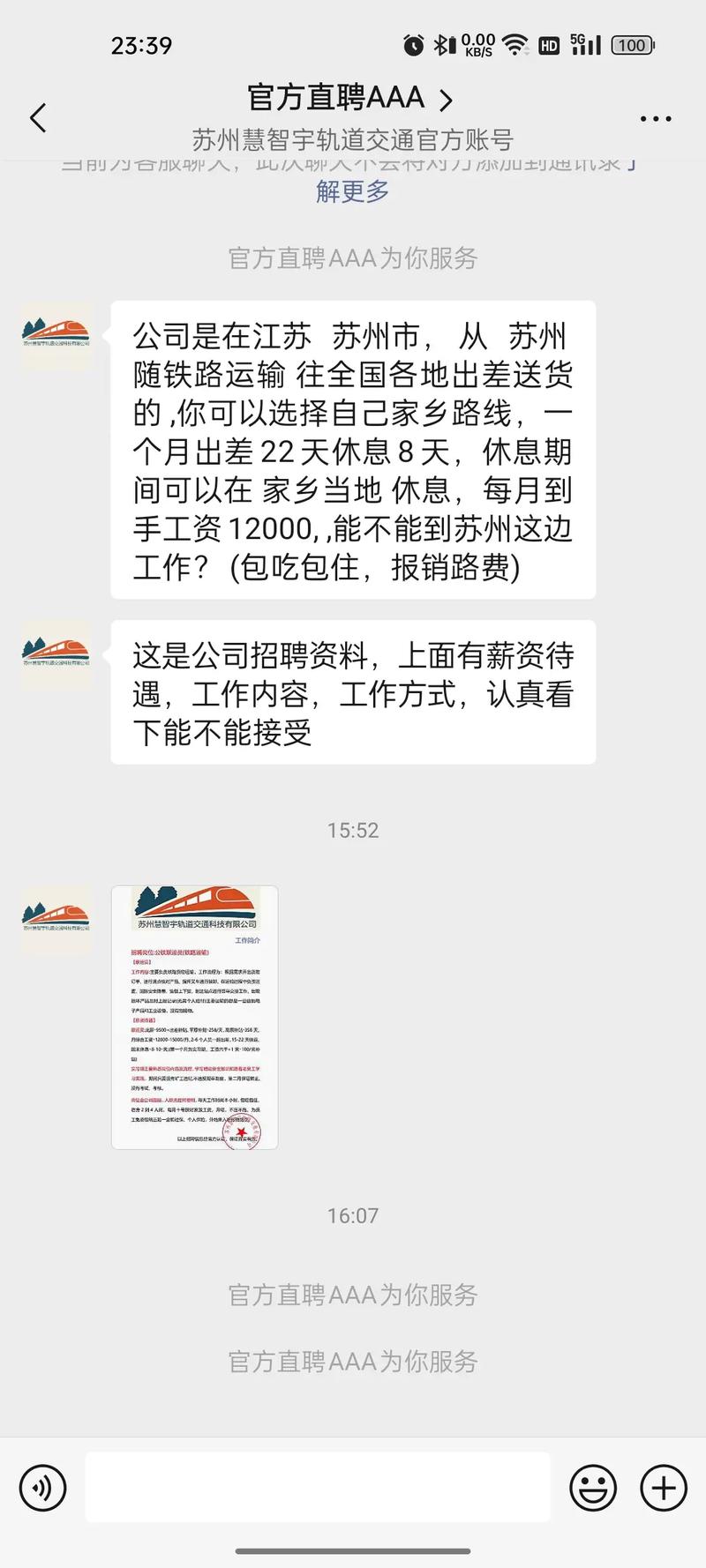Open the emoji picker

click(592, 1488)
